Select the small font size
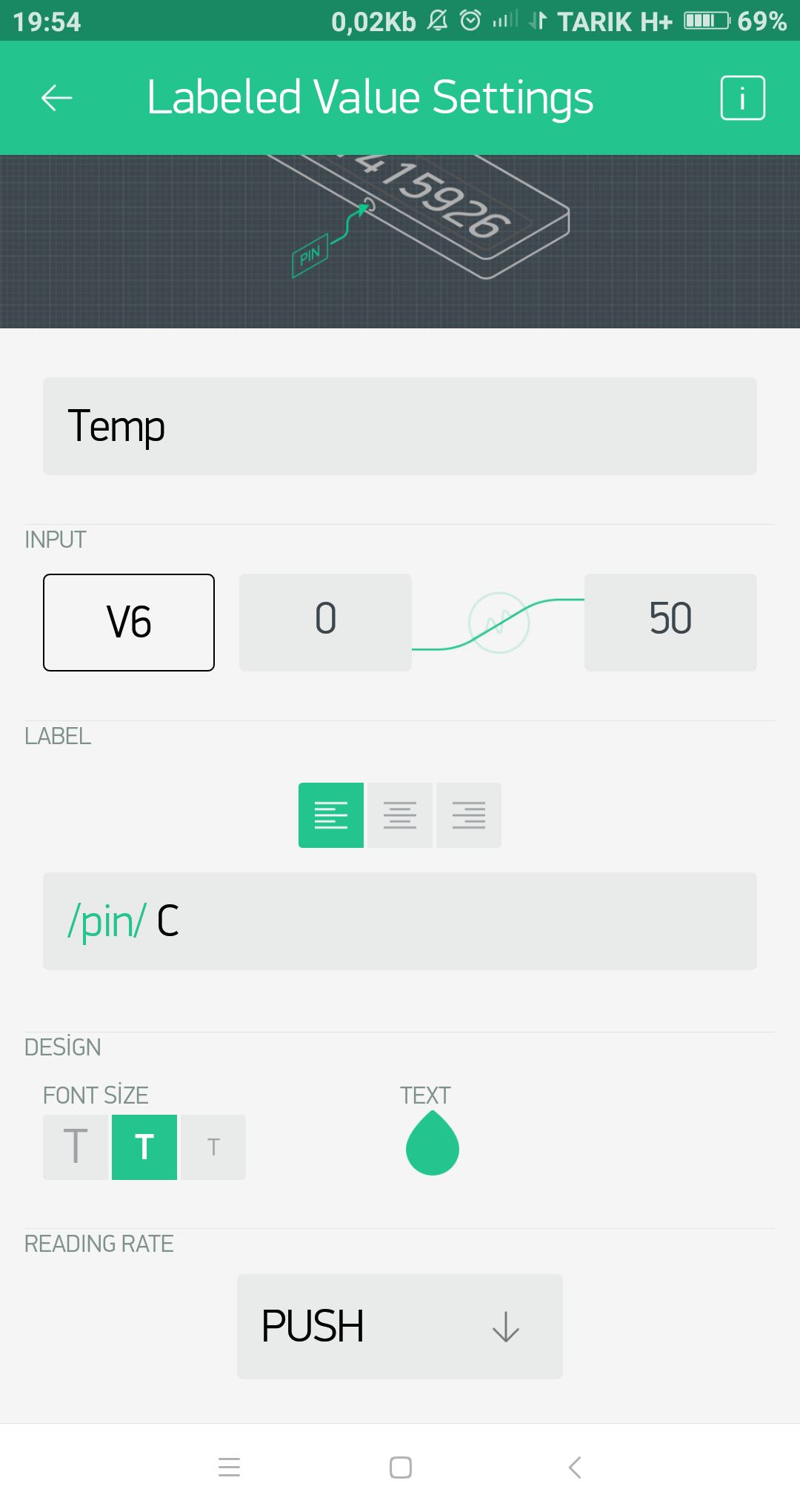Image resolution: width=800 pixels, height=1512 pixels. click(x=213, y=1147)
